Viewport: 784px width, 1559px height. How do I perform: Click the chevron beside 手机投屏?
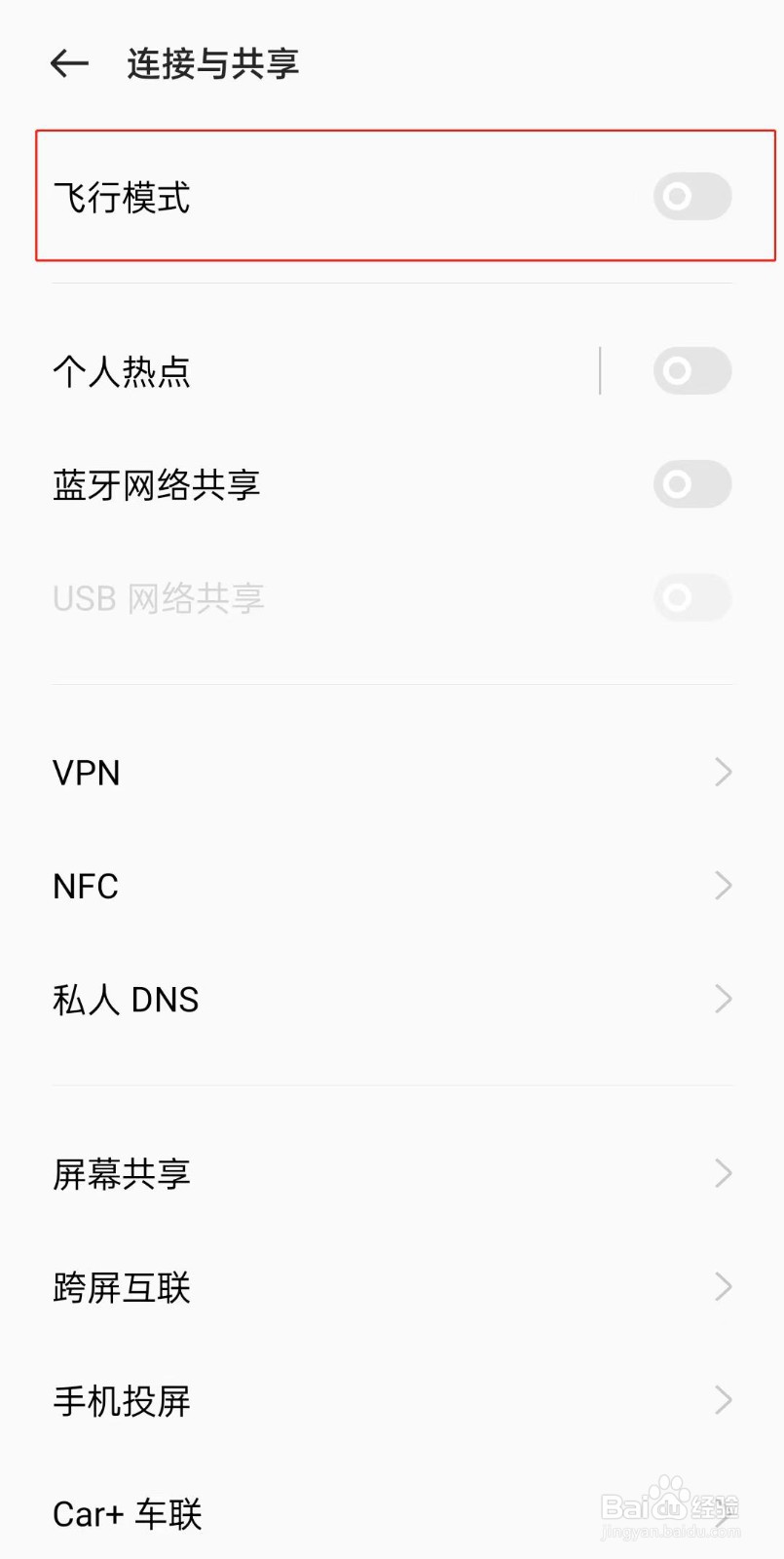click(x=722, y=1400)
